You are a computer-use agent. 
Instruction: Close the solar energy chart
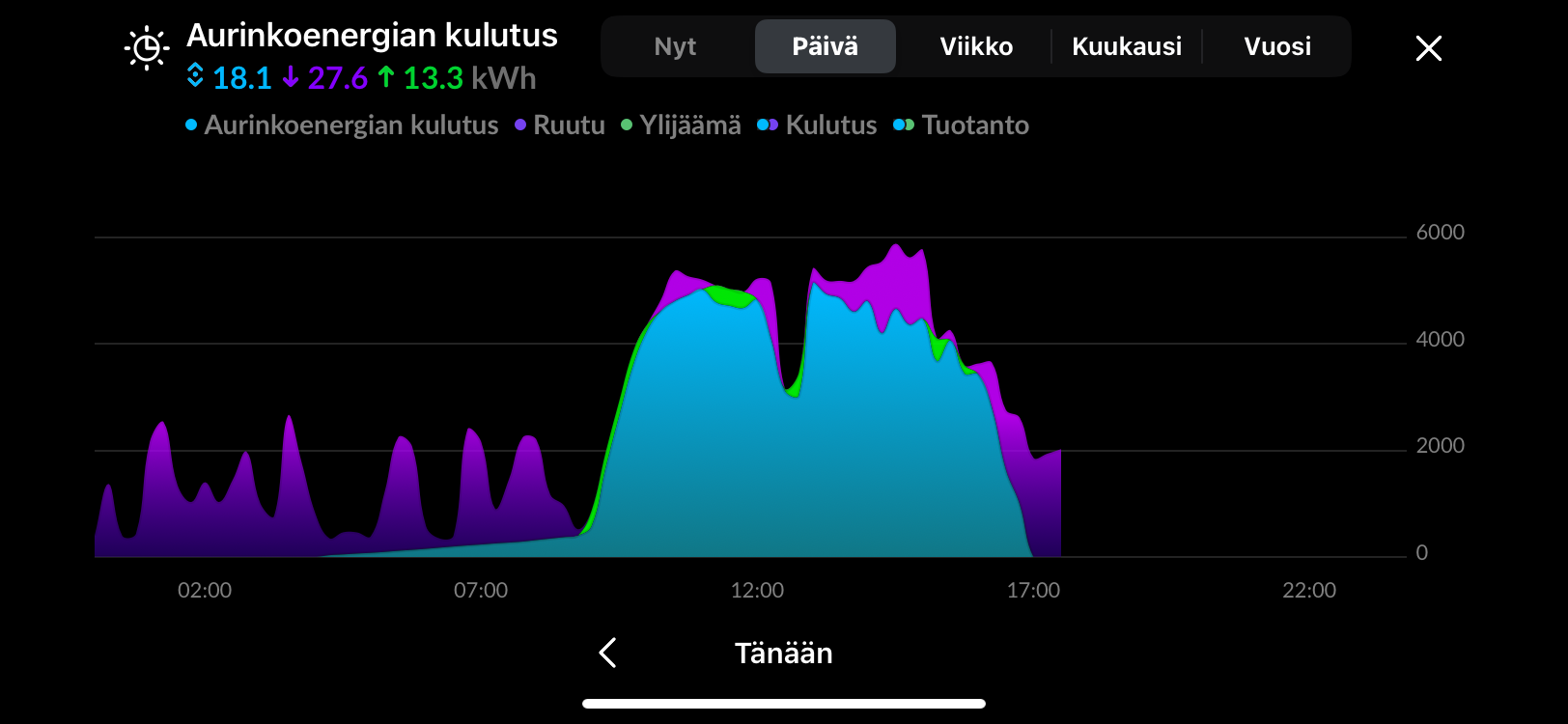click(1428, 48)
